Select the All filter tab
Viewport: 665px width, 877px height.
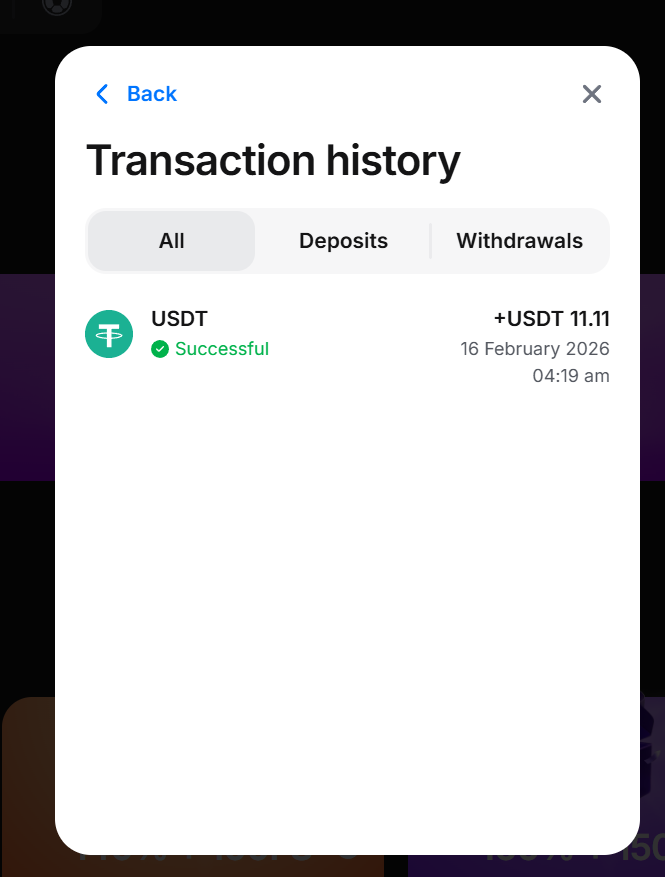[171, 241]
